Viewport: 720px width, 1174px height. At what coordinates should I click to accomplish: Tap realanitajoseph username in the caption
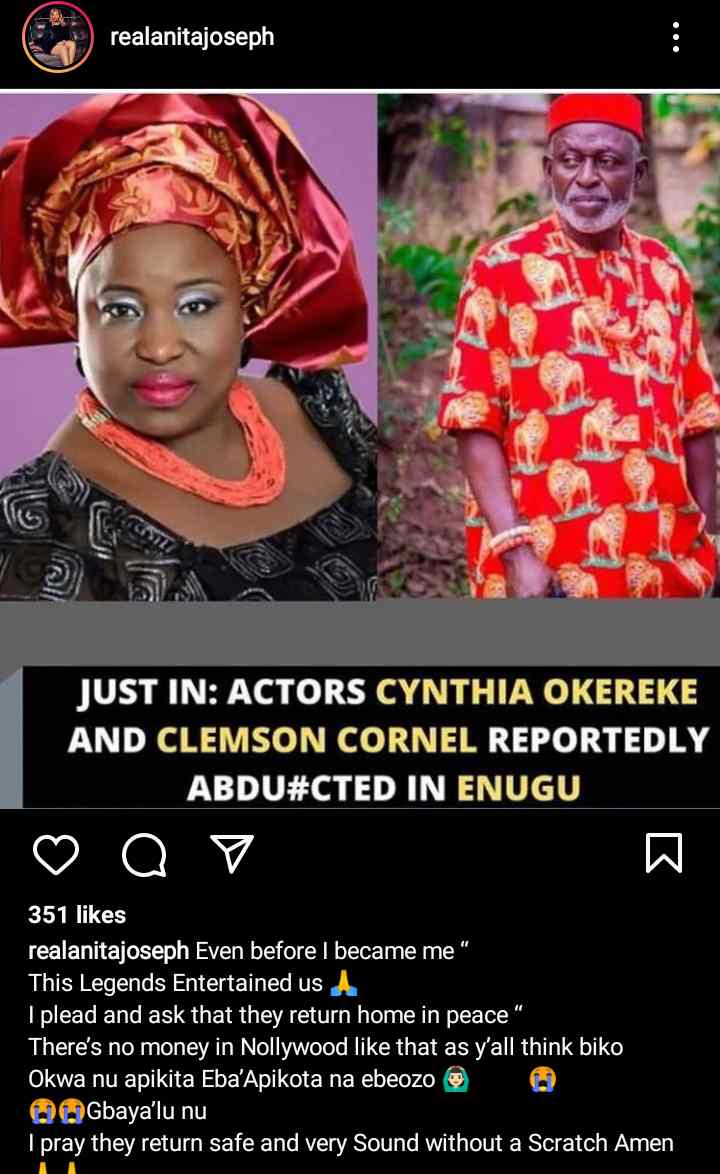tap(108, 951)
